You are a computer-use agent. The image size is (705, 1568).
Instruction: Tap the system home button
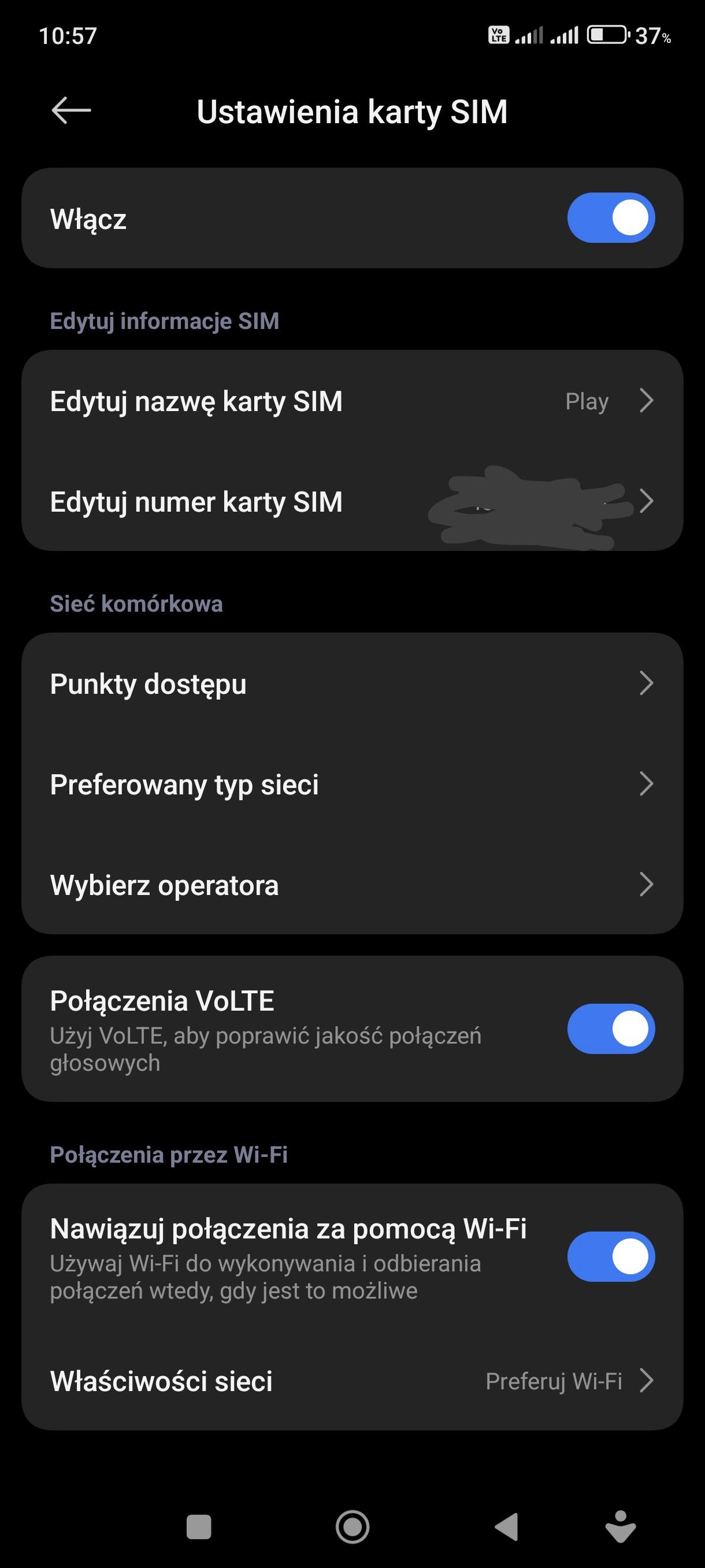tap(352, 1526)
